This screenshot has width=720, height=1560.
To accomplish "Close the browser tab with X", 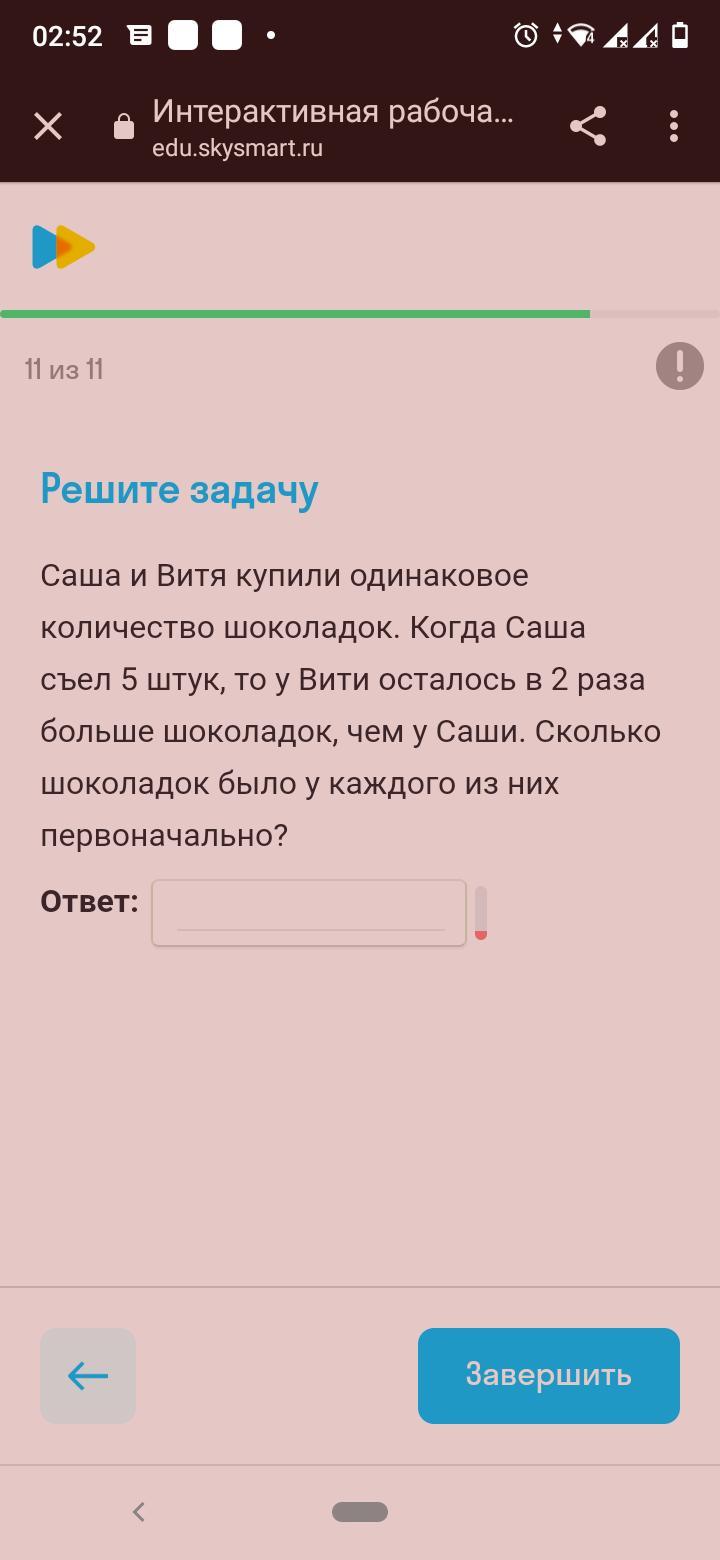I will 48,126.
